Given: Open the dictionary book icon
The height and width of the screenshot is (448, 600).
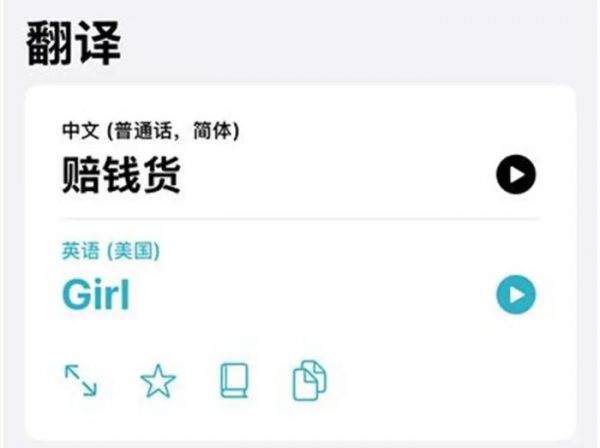Looking at the screenshot, I should [235, 380].
